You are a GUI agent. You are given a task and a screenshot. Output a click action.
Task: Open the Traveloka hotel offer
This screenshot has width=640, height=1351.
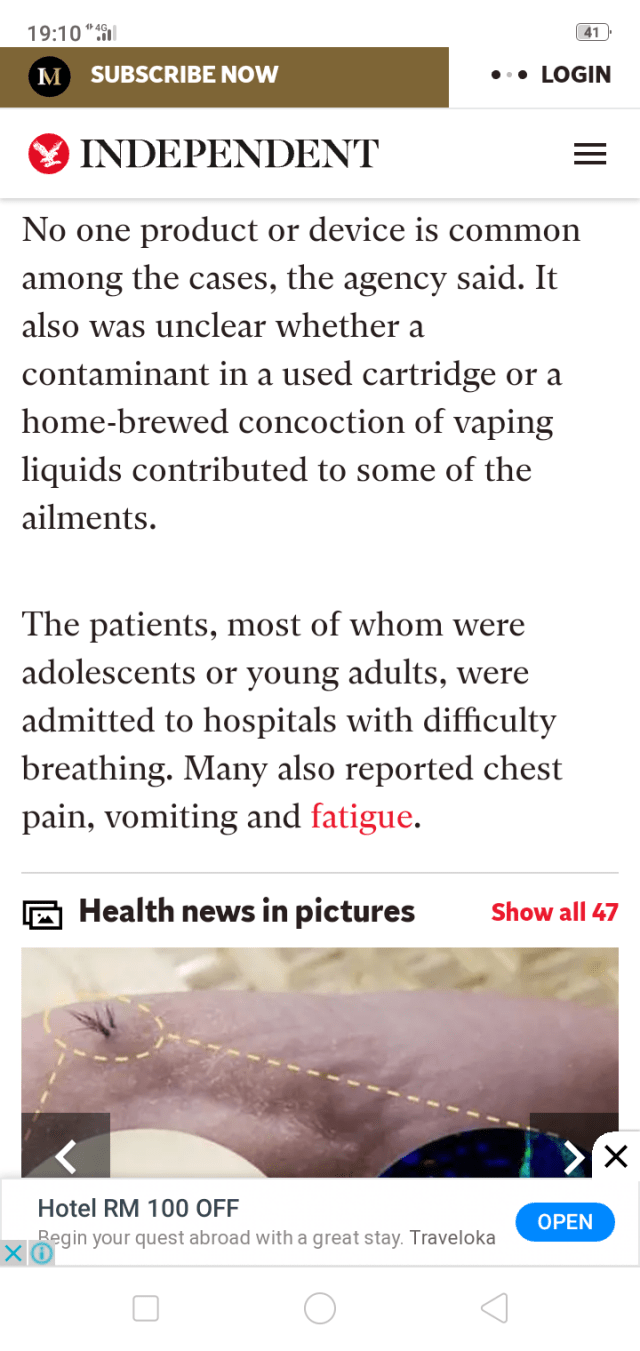tap(565, 1222)
